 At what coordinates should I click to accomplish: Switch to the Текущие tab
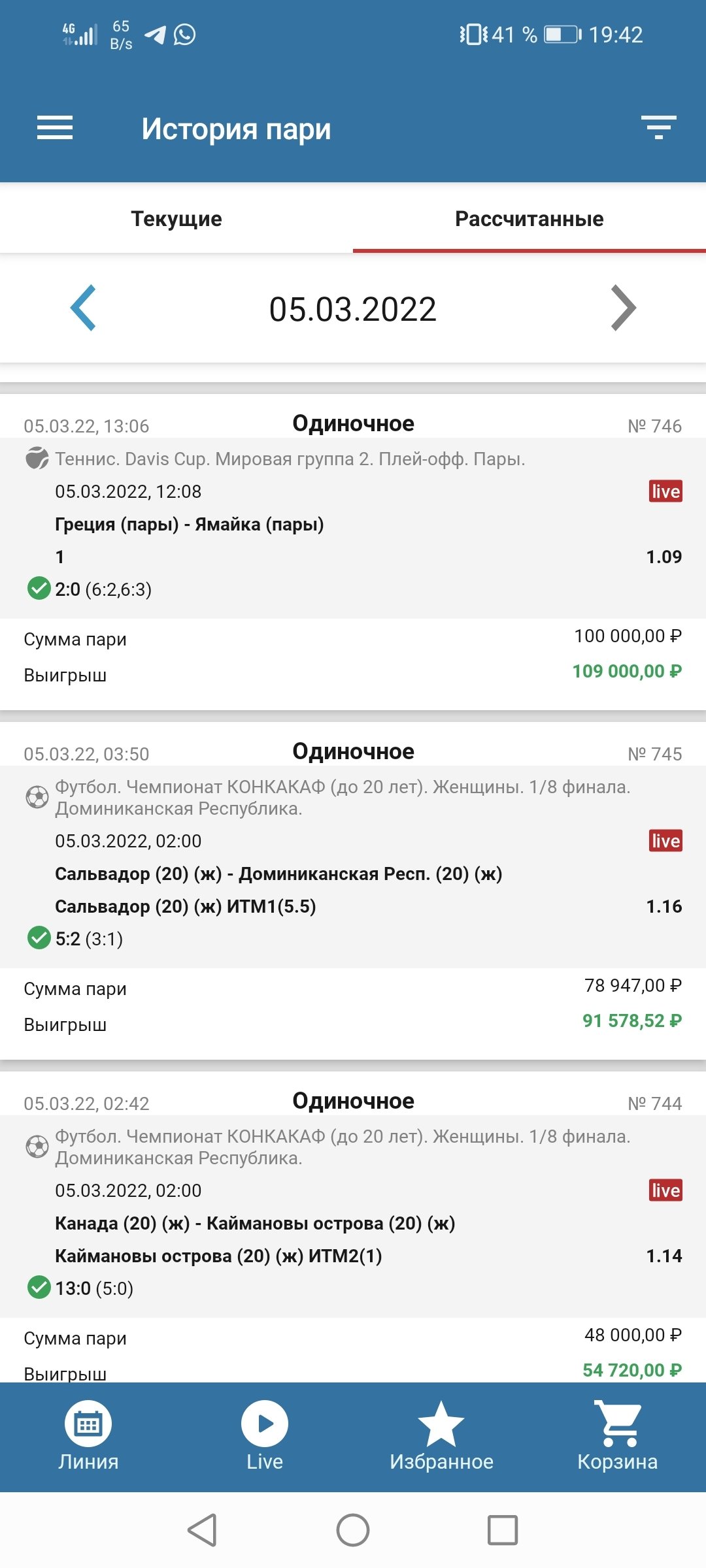[176, 219]
